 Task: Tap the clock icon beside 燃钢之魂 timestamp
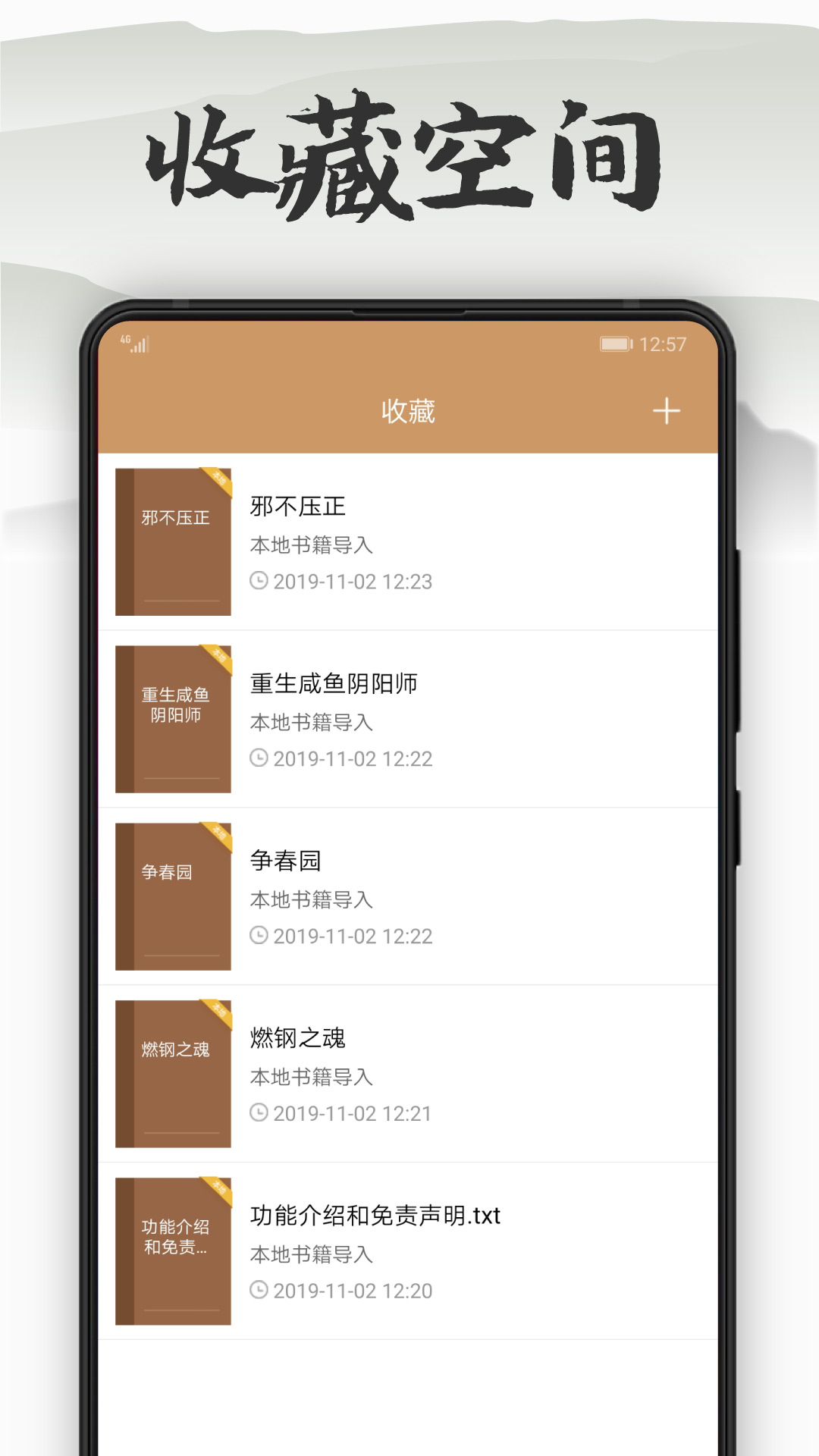point(261,1113)
